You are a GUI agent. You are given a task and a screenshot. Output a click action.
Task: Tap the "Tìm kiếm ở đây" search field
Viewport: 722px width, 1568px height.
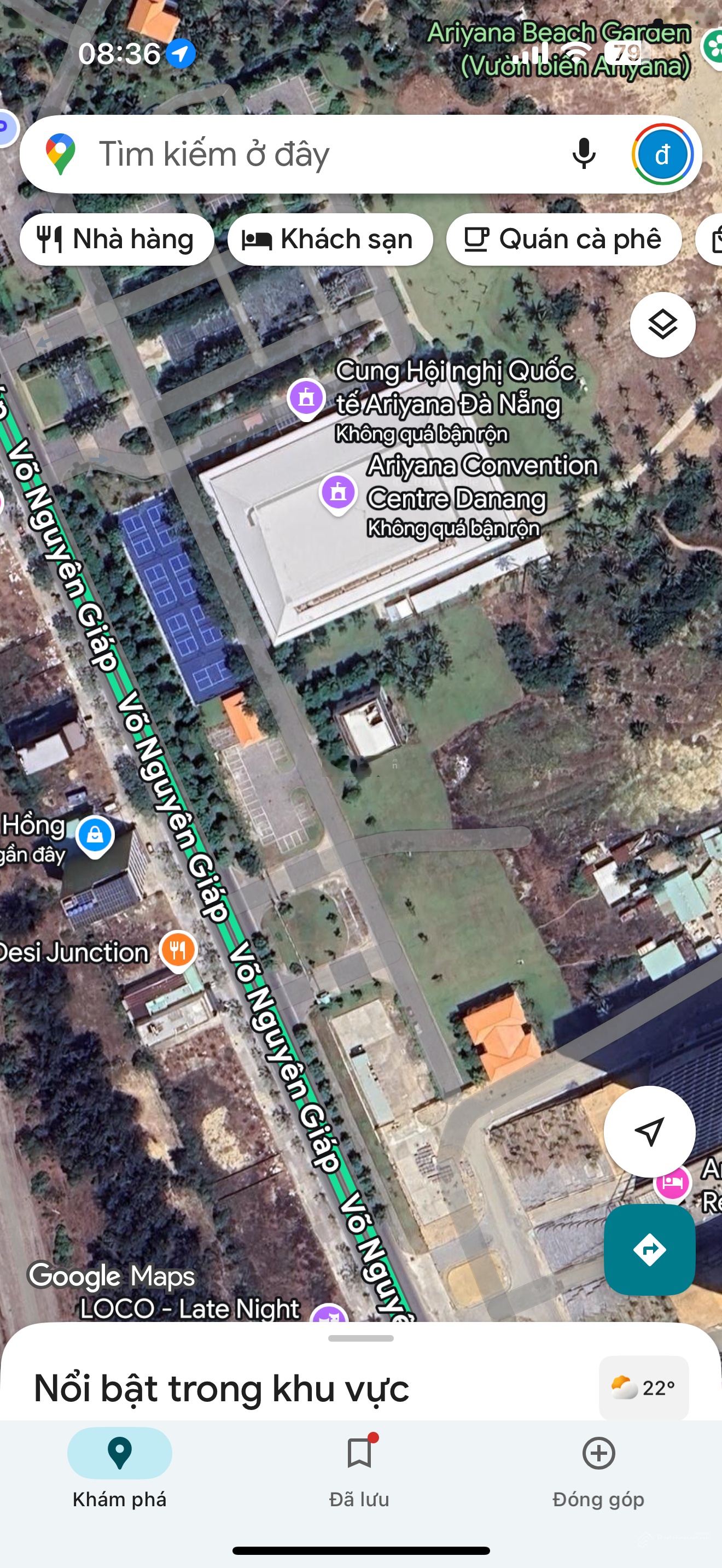point(304,154)
